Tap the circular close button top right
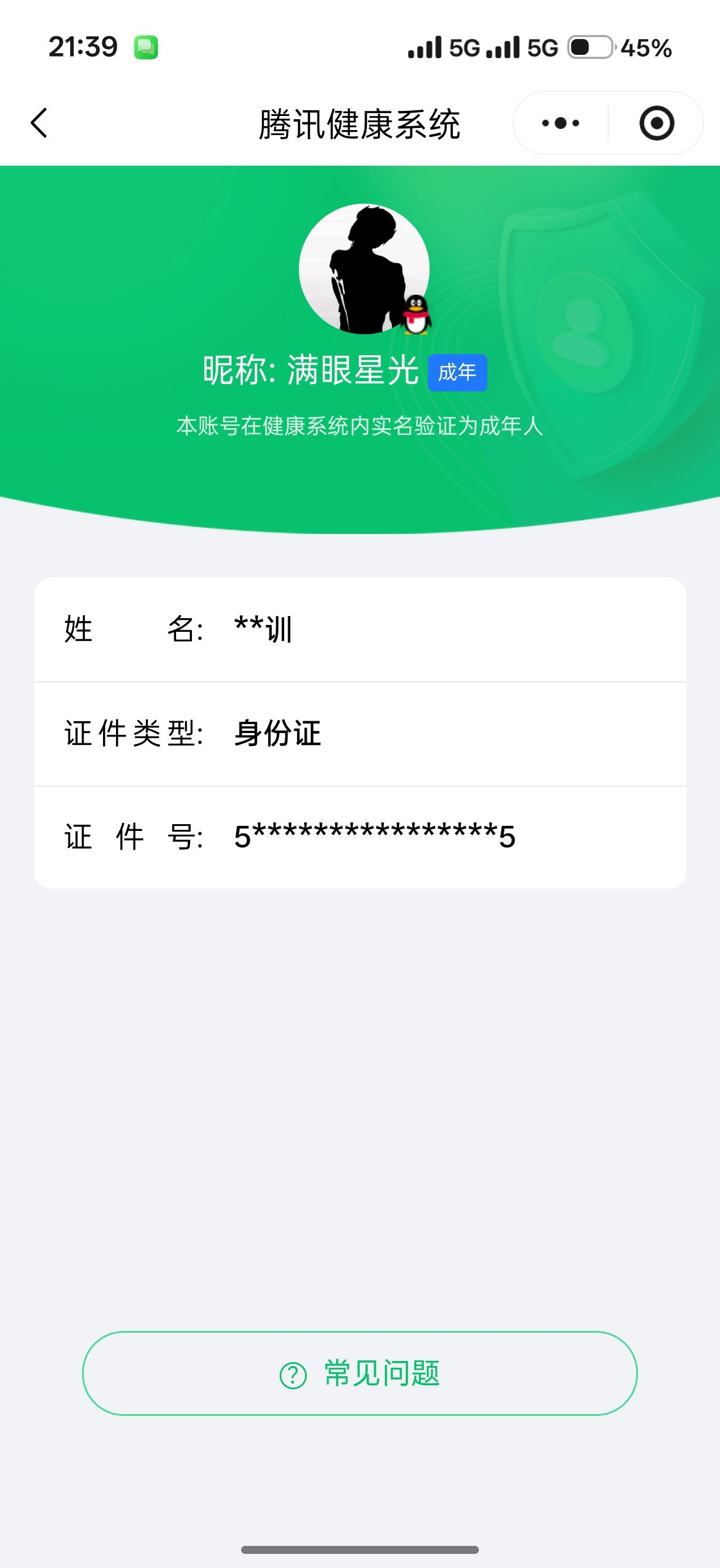This screenshot has width=720, height=1568. (x=658, y=122)
